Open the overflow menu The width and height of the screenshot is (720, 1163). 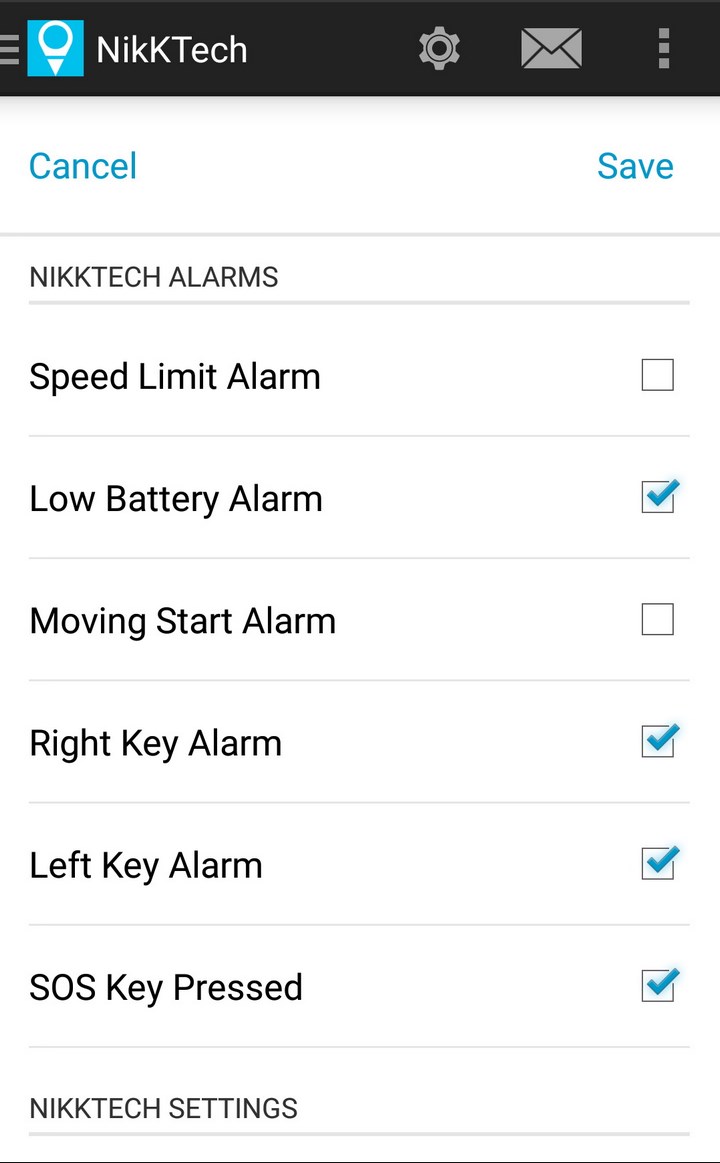664,49
